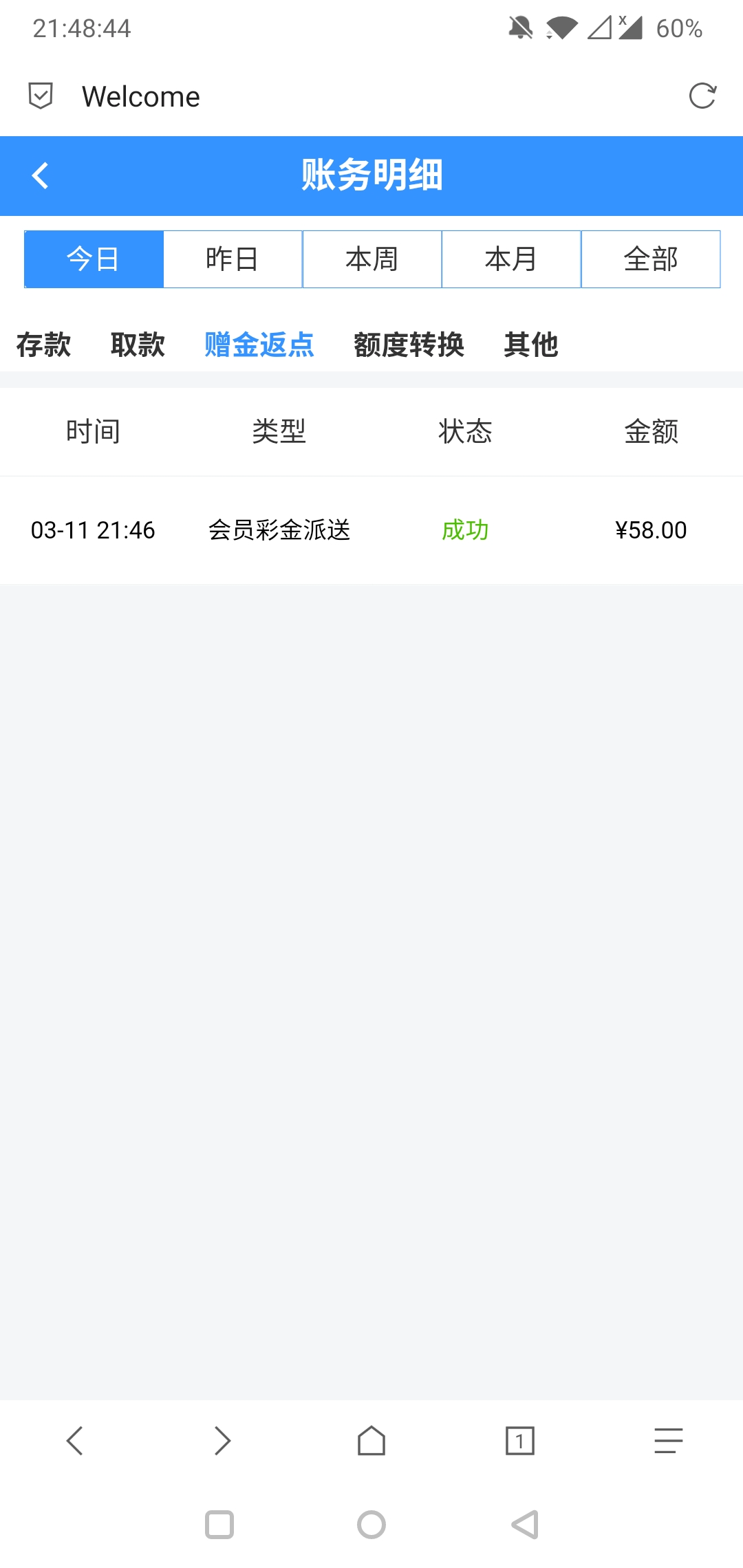This screenshot has width=743, height=1568.
Task: Switch to the 昨日 date filter
Action: (233, 259)
